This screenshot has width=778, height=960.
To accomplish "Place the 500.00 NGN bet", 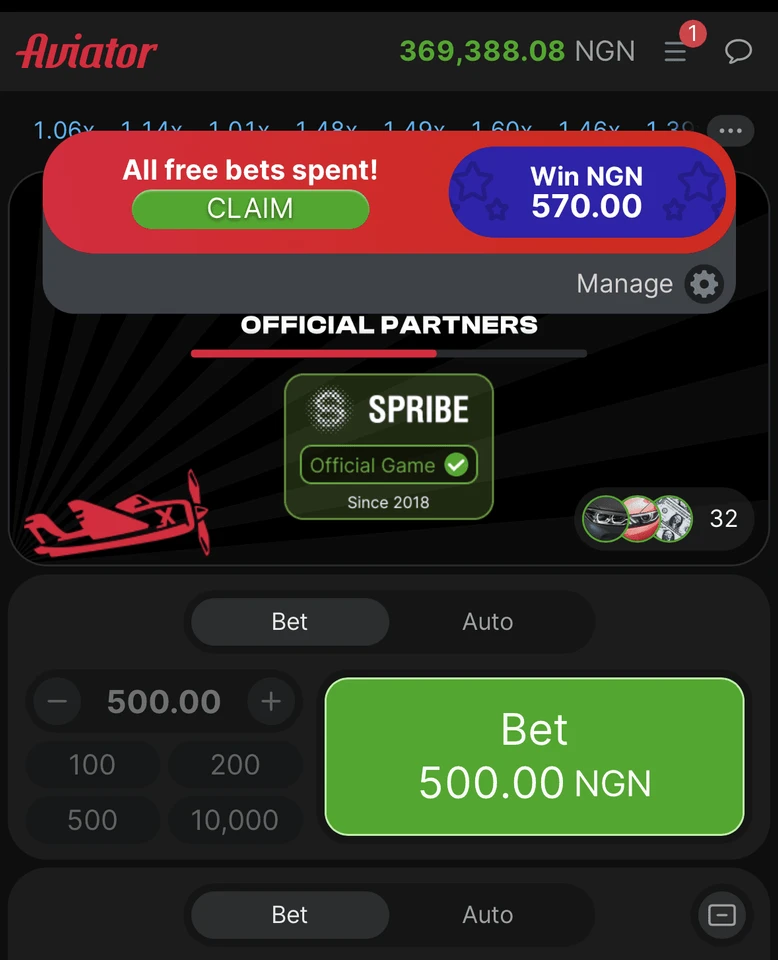I will [535, 757].
